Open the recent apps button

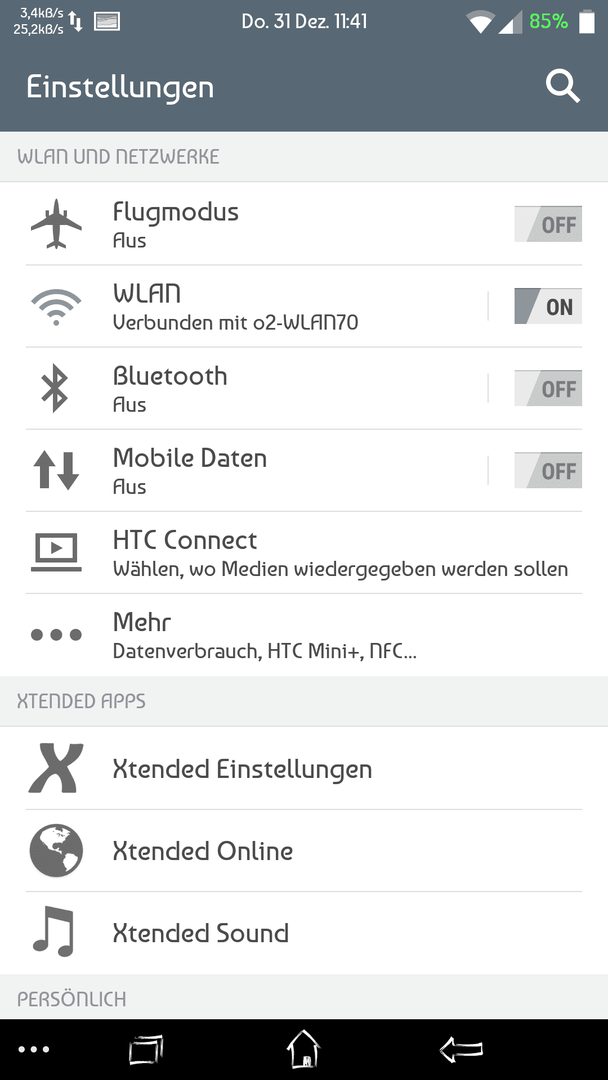[x=147, y=1050]
